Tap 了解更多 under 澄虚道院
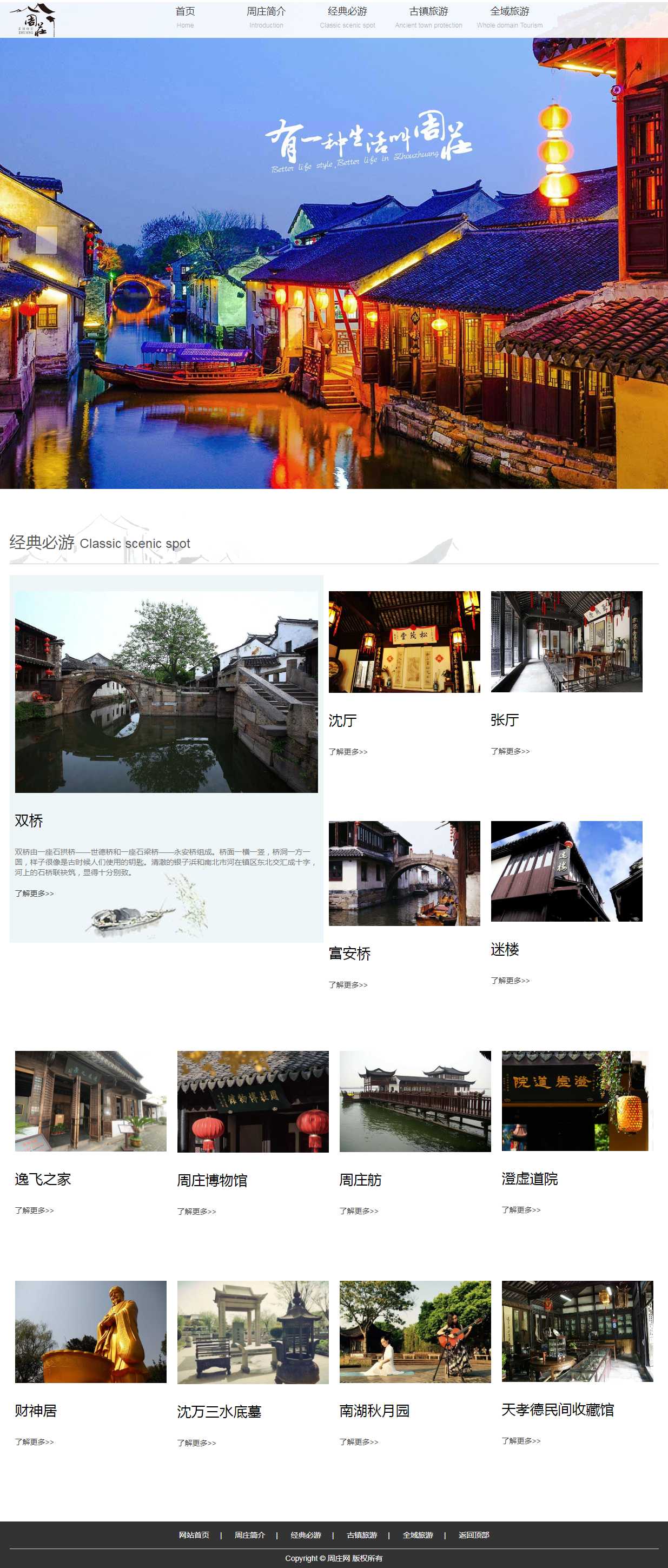 pos(521,1210)
